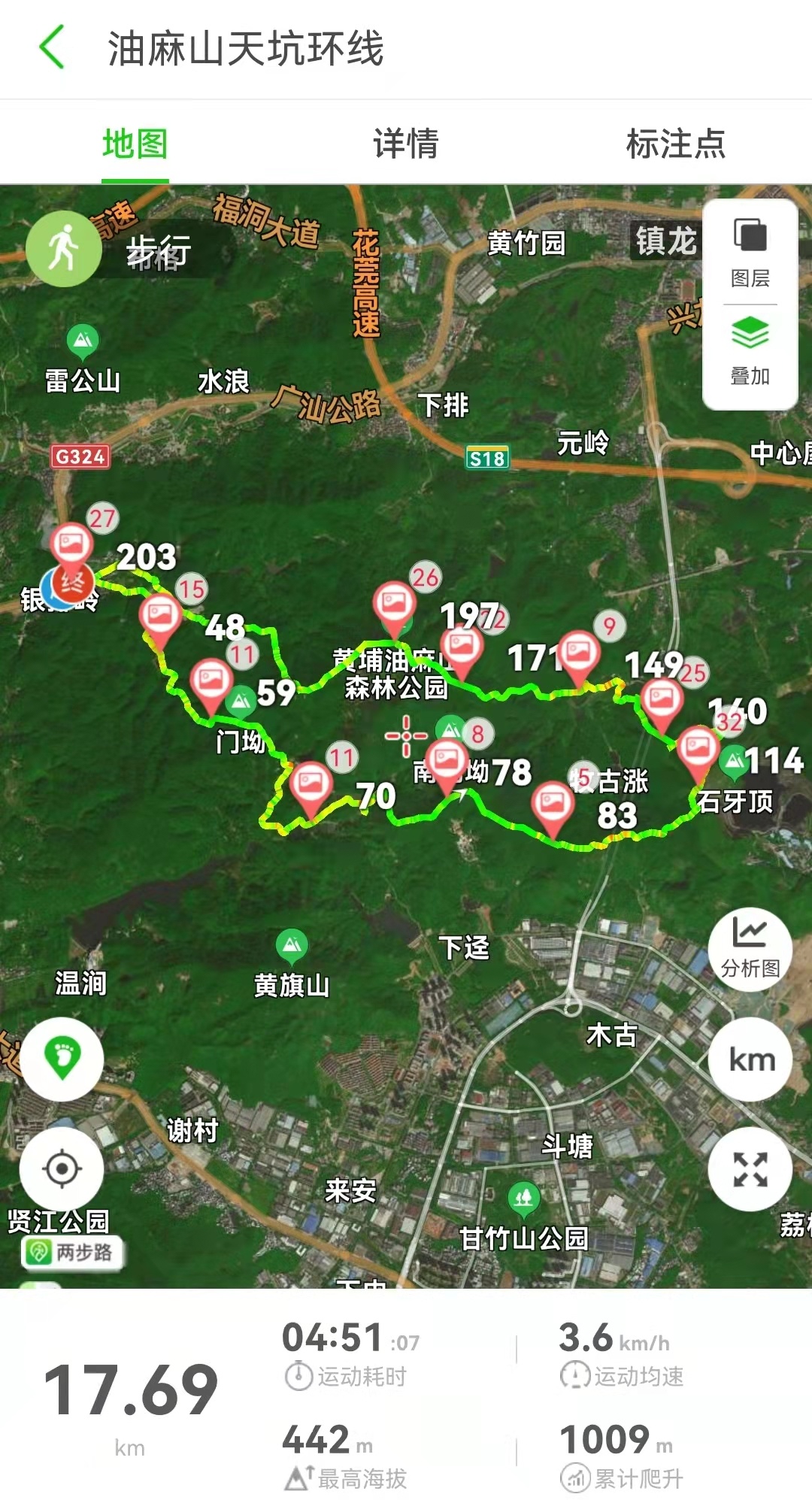
Task: Select the 地图 tab
Action: tap(135, 143)
